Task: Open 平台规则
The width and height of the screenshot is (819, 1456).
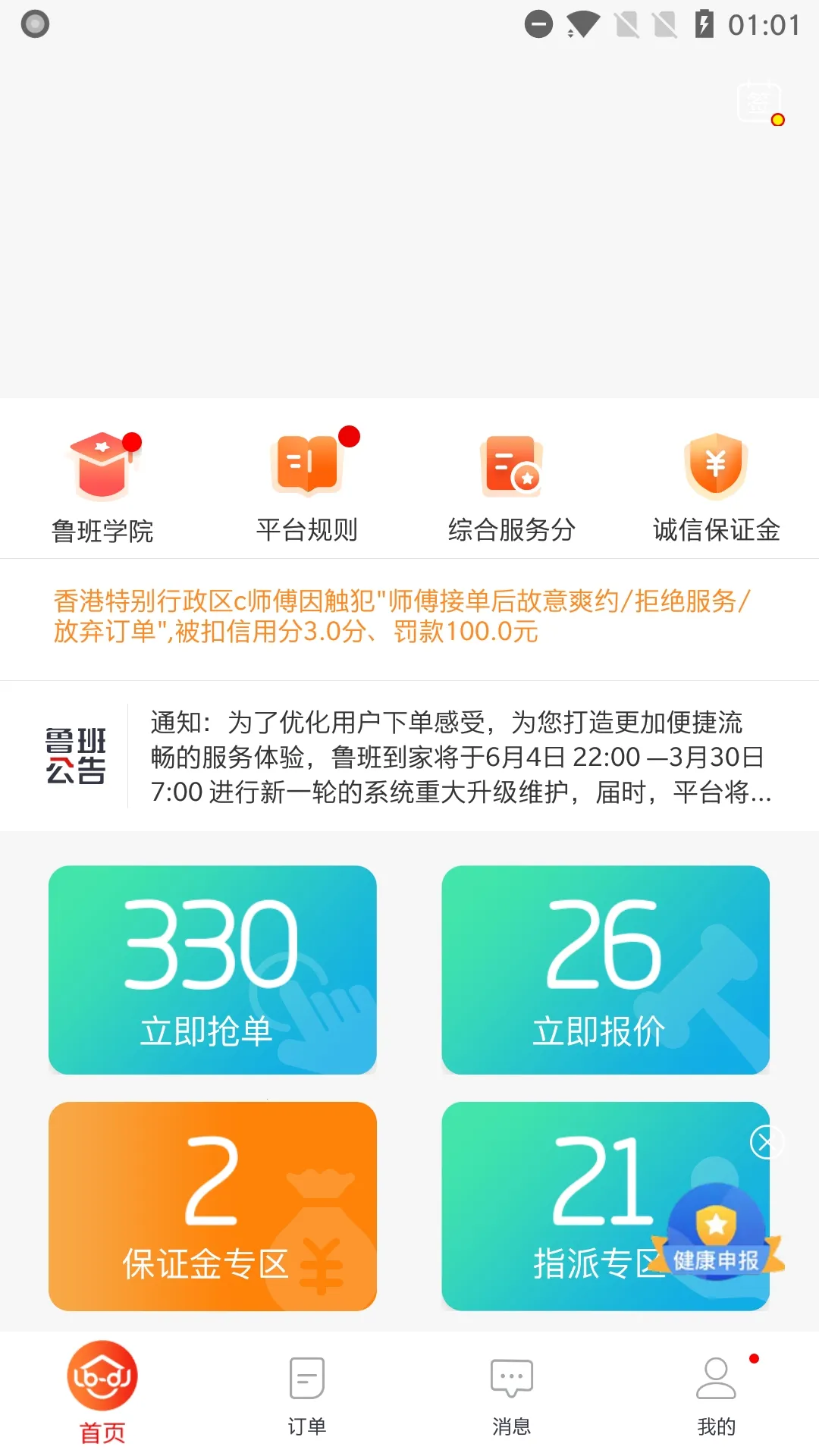Action: 307,485
